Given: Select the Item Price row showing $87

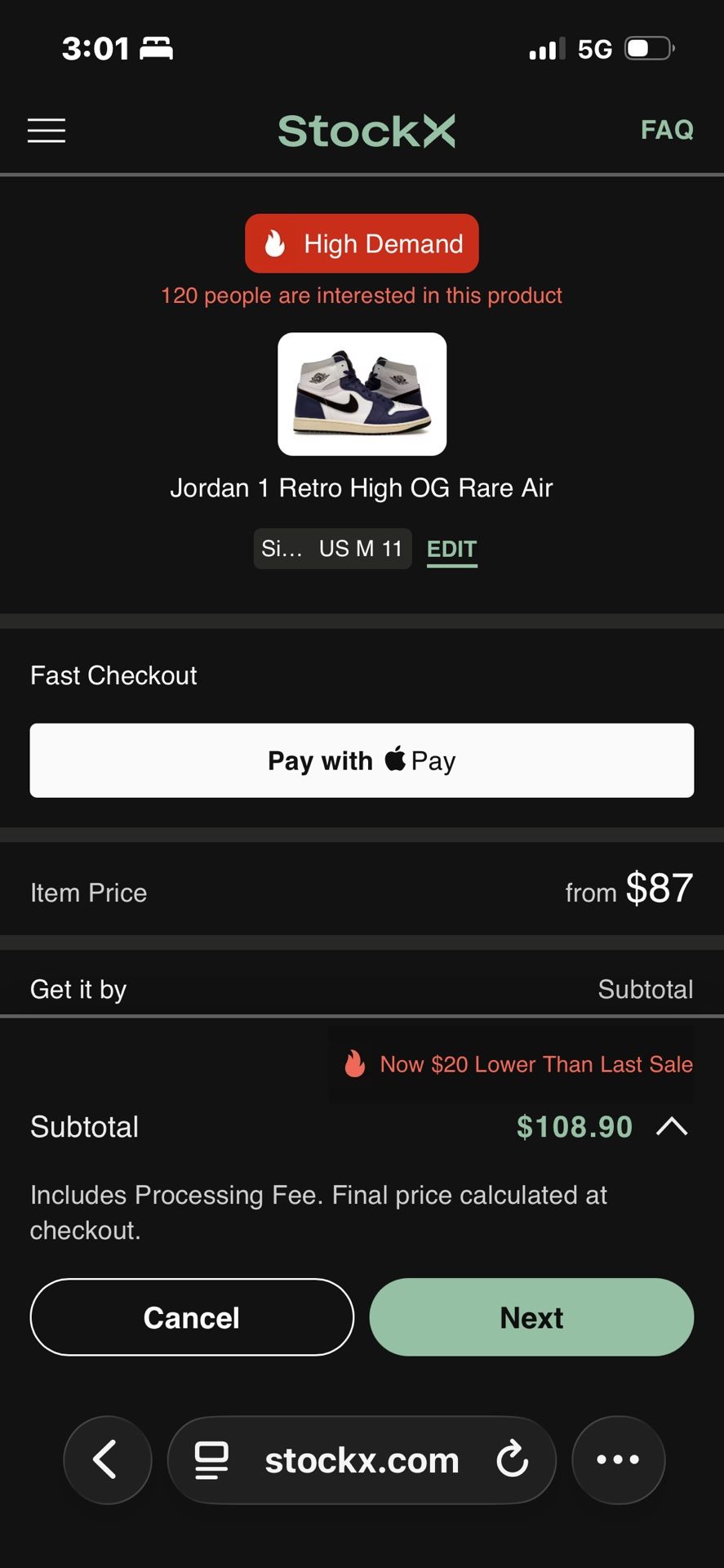Looking at the screenshot, I should point(362,891).
